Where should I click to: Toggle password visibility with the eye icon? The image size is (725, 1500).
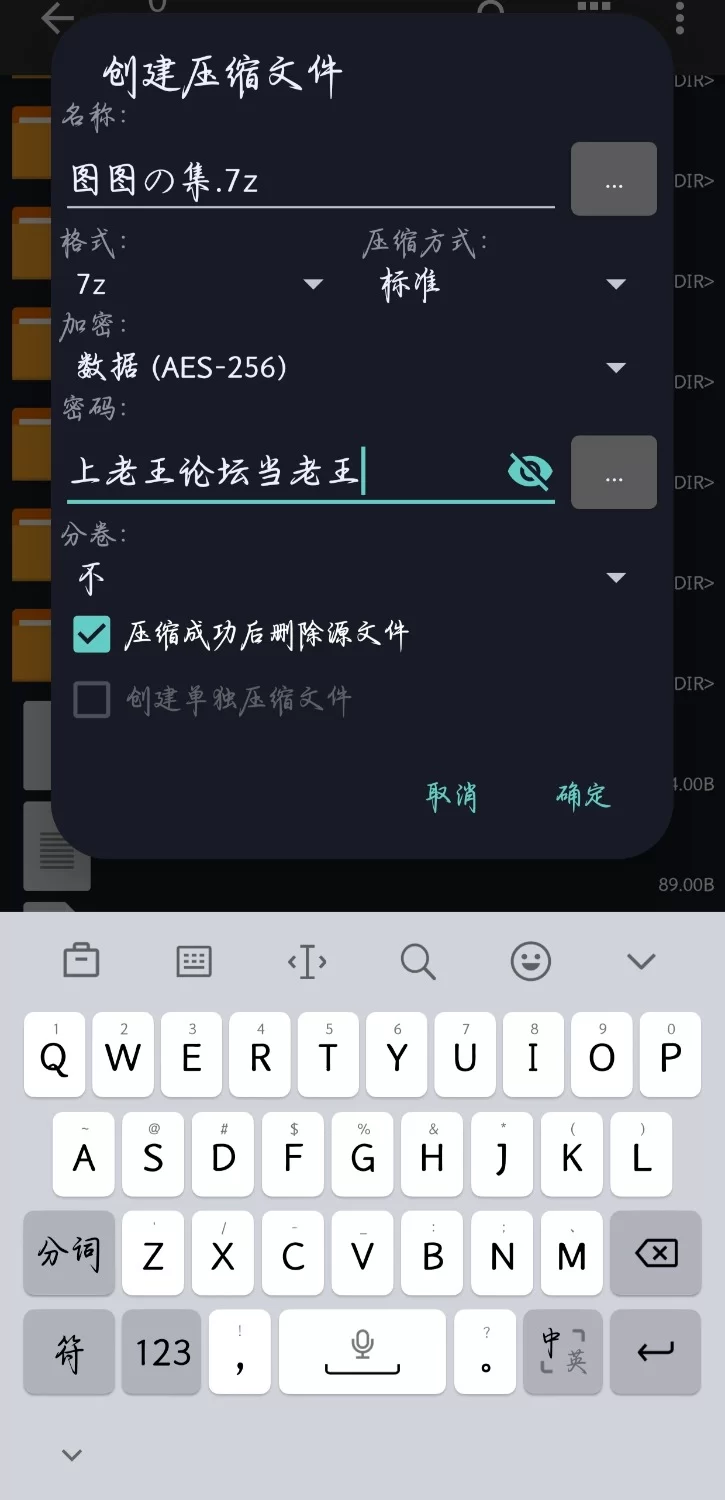click(529, 470)
